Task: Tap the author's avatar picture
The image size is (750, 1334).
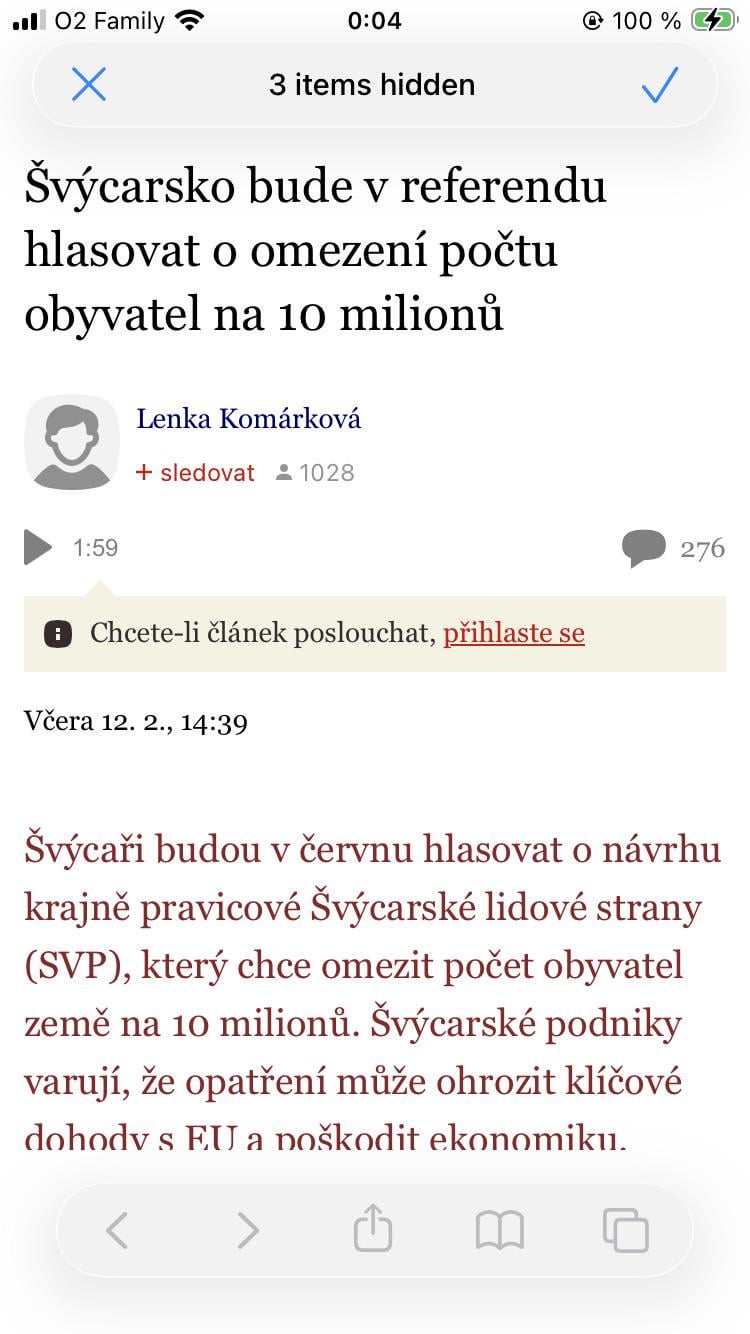Action: point(72,442)
